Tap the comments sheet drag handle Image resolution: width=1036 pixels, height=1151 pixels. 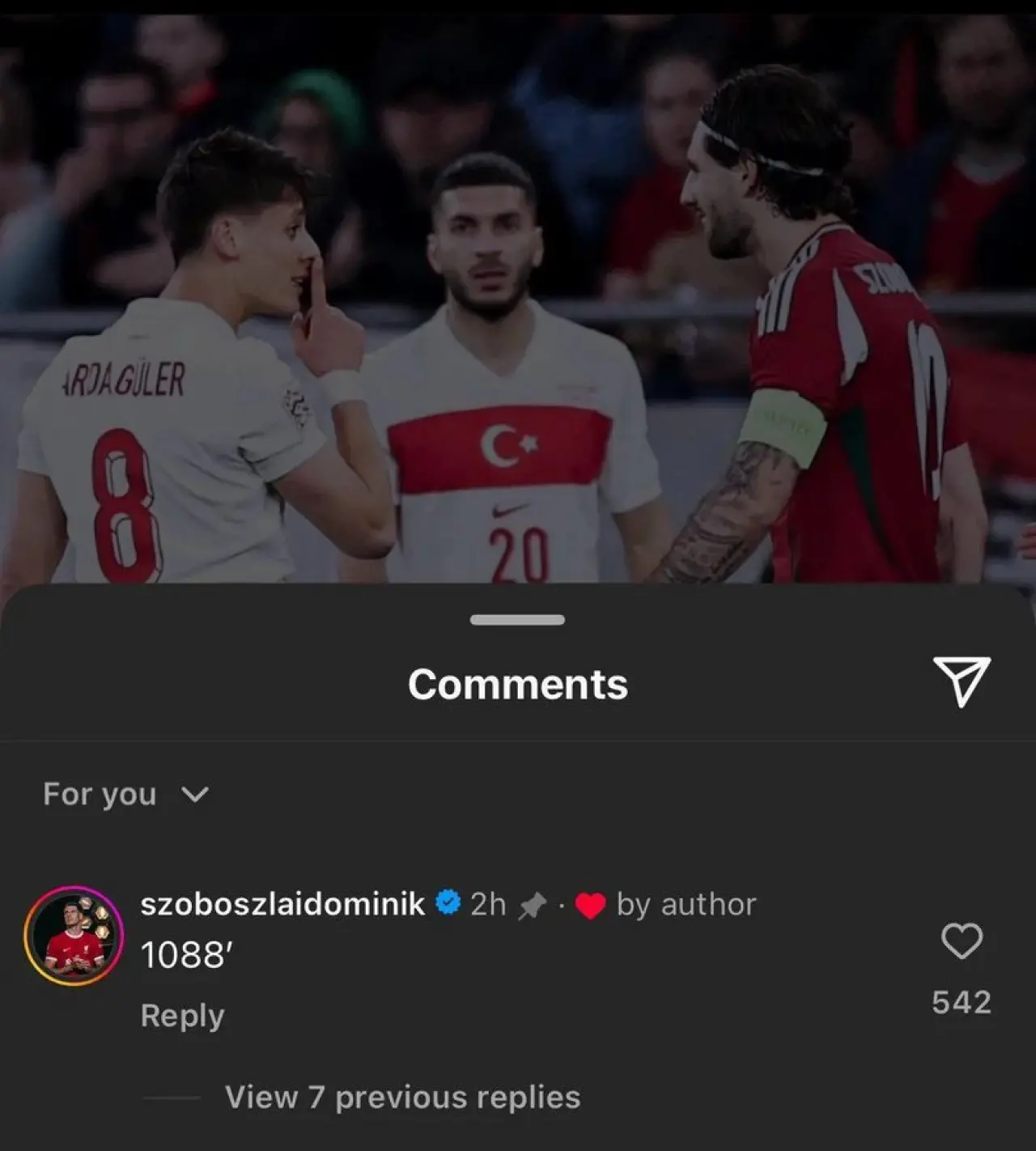(x=517, y=620)
